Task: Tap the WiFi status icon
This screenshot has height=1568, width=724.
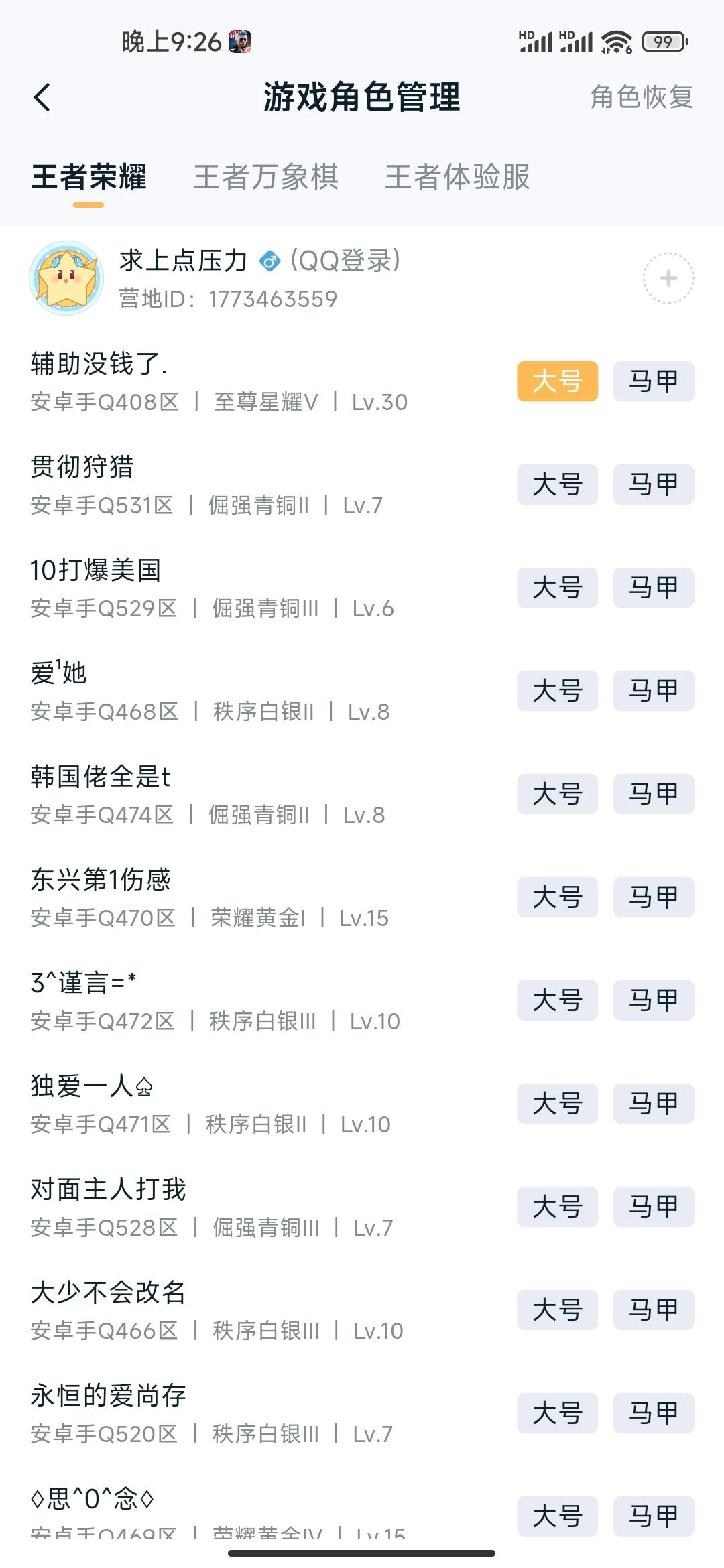Action: 617,42
